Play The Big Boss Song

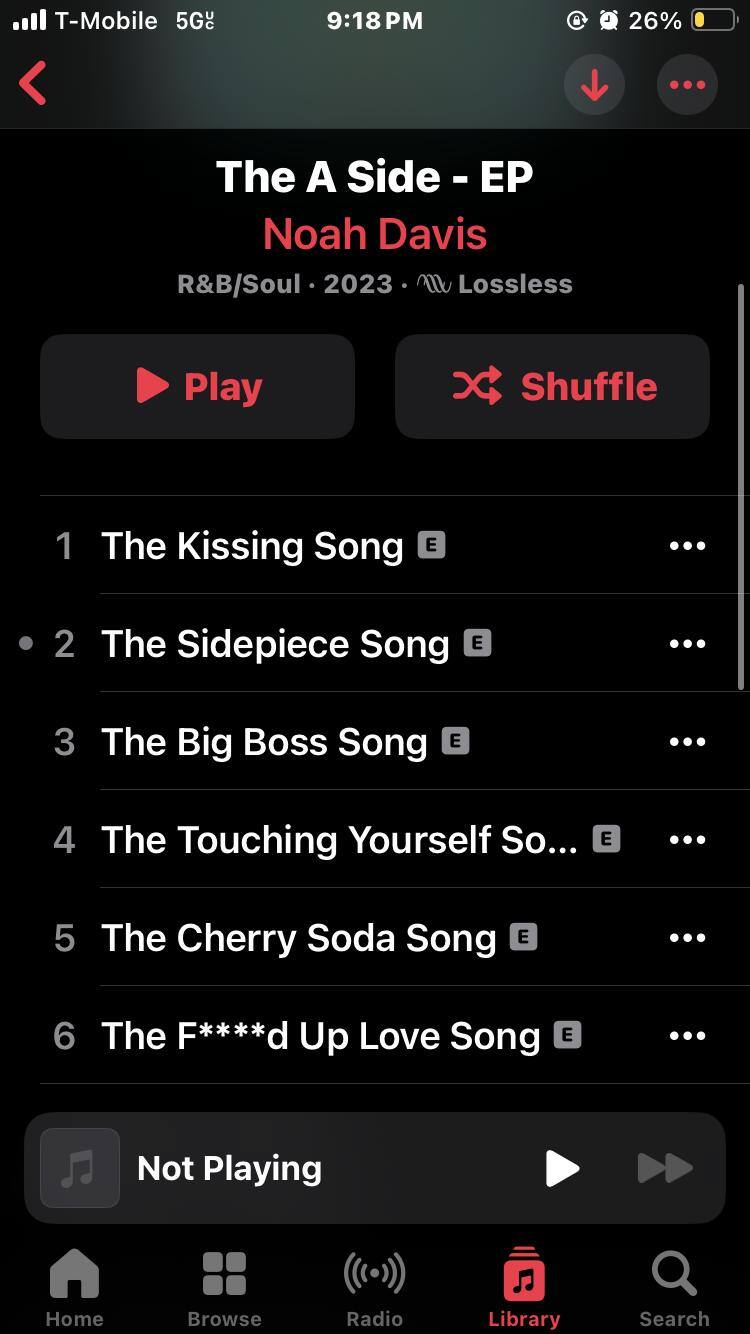(264, 742)
